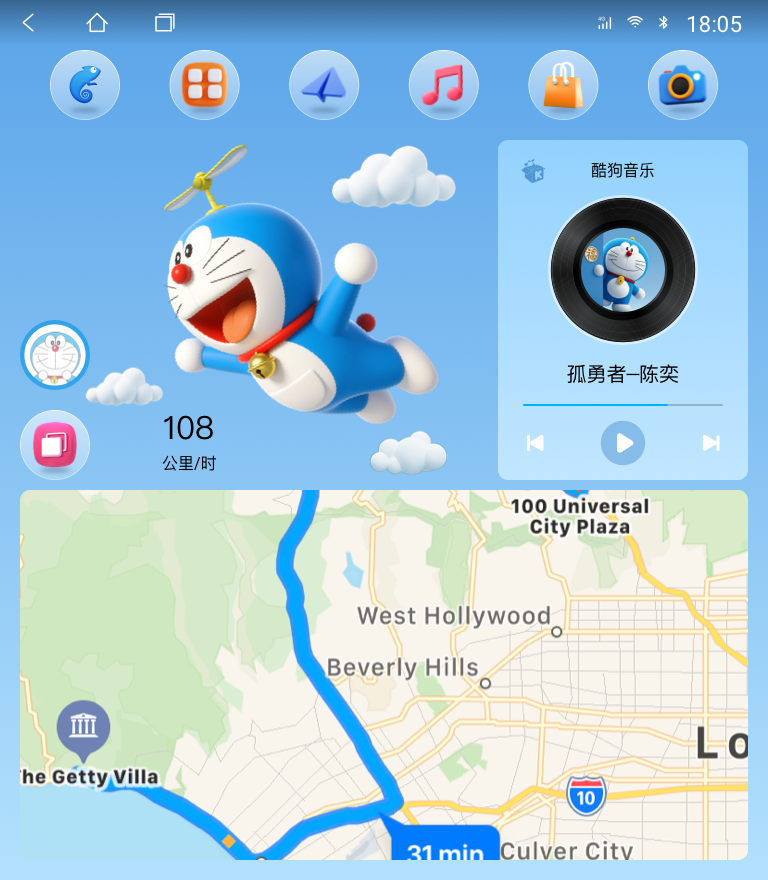The image size is (768, 880).
Task: Open the shopping bag store app
Action: point(563,85)
